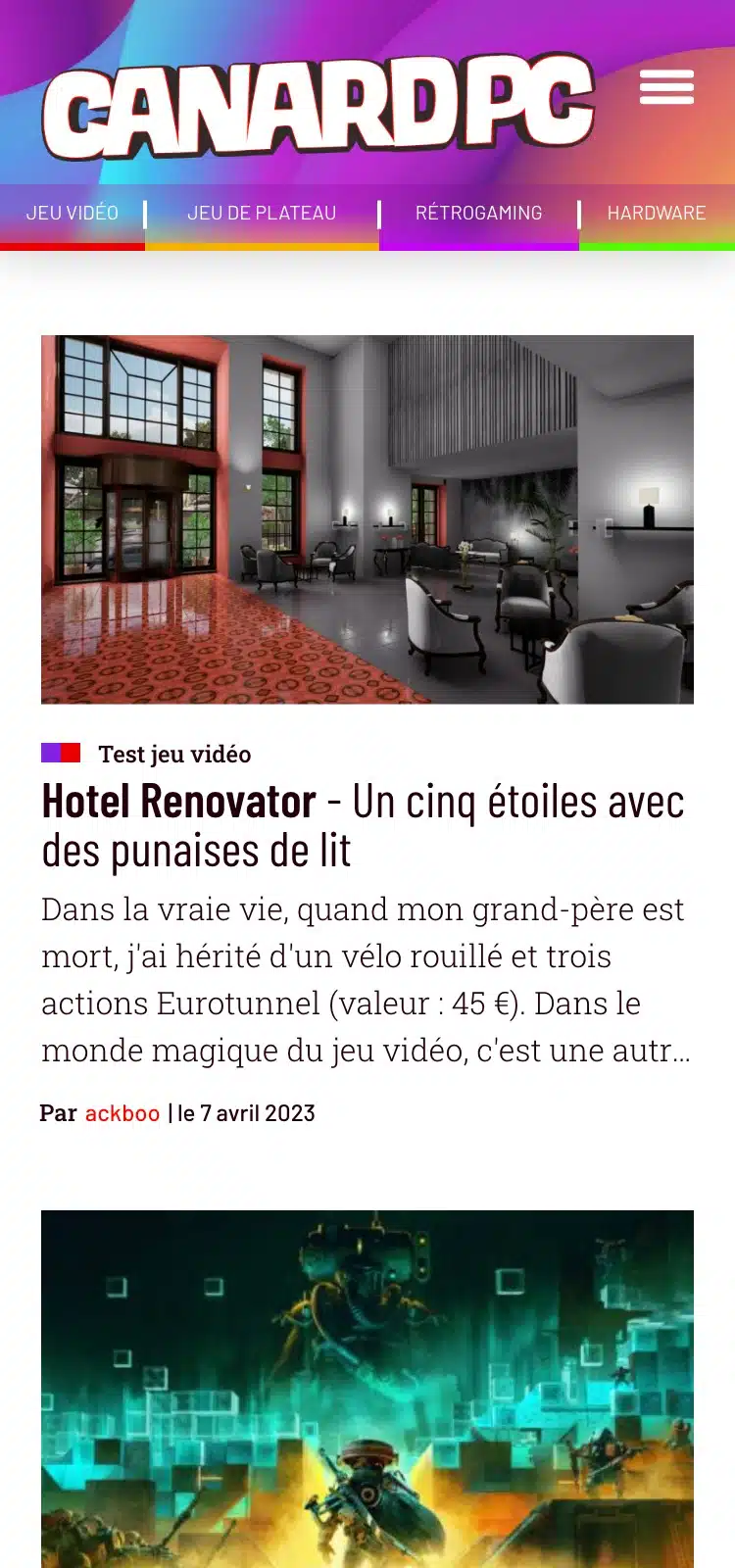Open the hamburger menu
The width and height of the screenshot is (735, 1568).
(x=666, y=87)
